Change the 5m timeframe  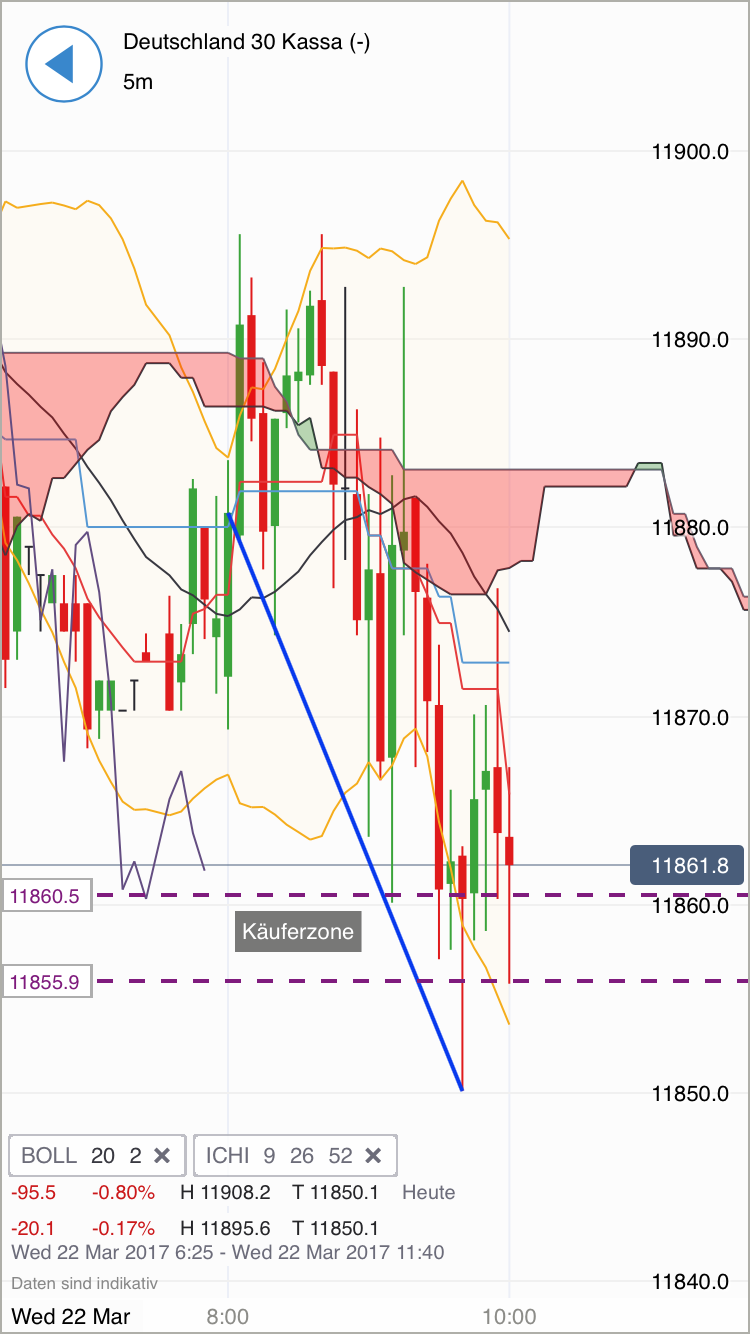coord(138,82)
